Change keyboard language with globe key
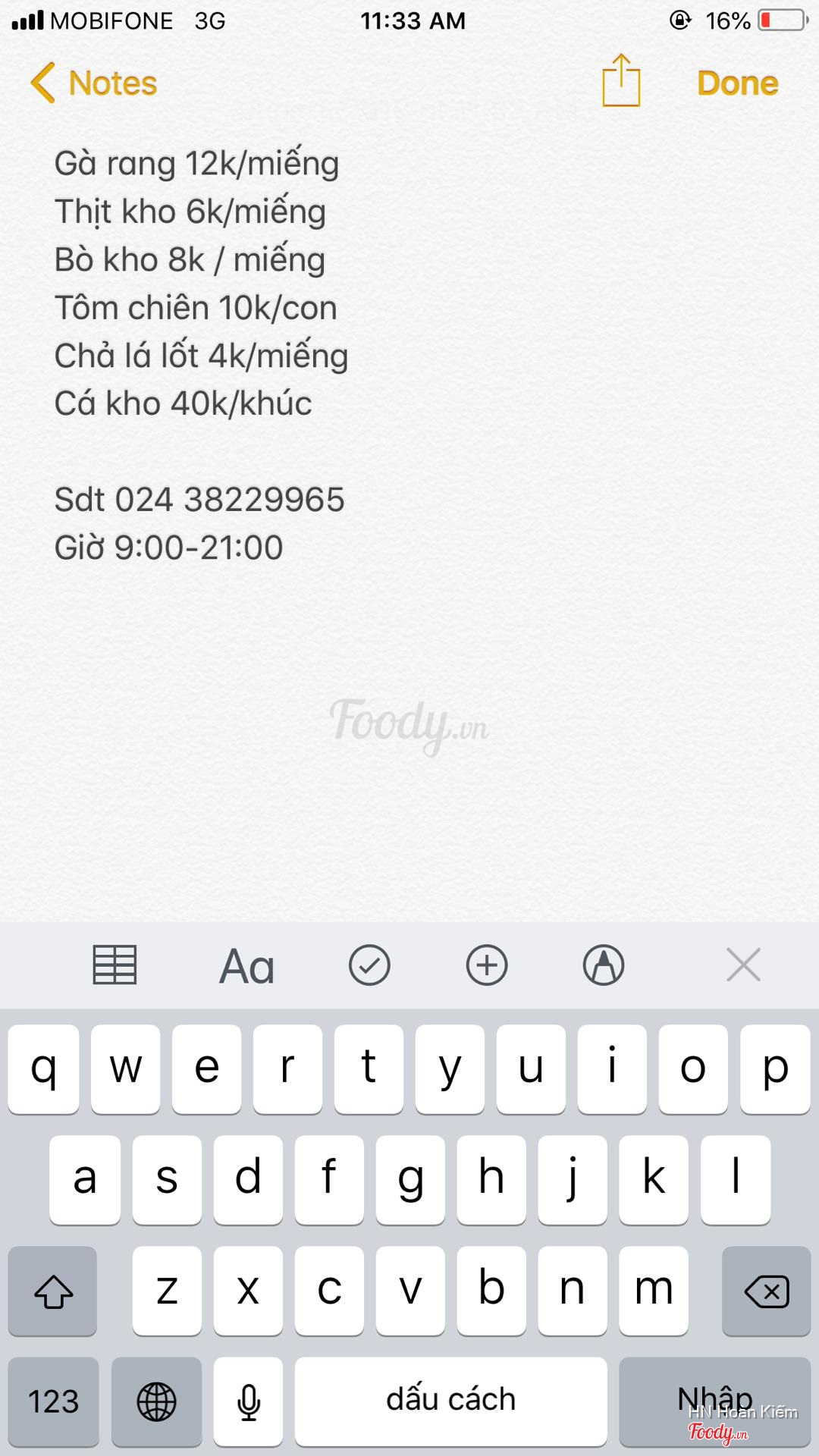Image resolution: width=819 pixels, height=1456 pixels. click(x=156, y=1401)
